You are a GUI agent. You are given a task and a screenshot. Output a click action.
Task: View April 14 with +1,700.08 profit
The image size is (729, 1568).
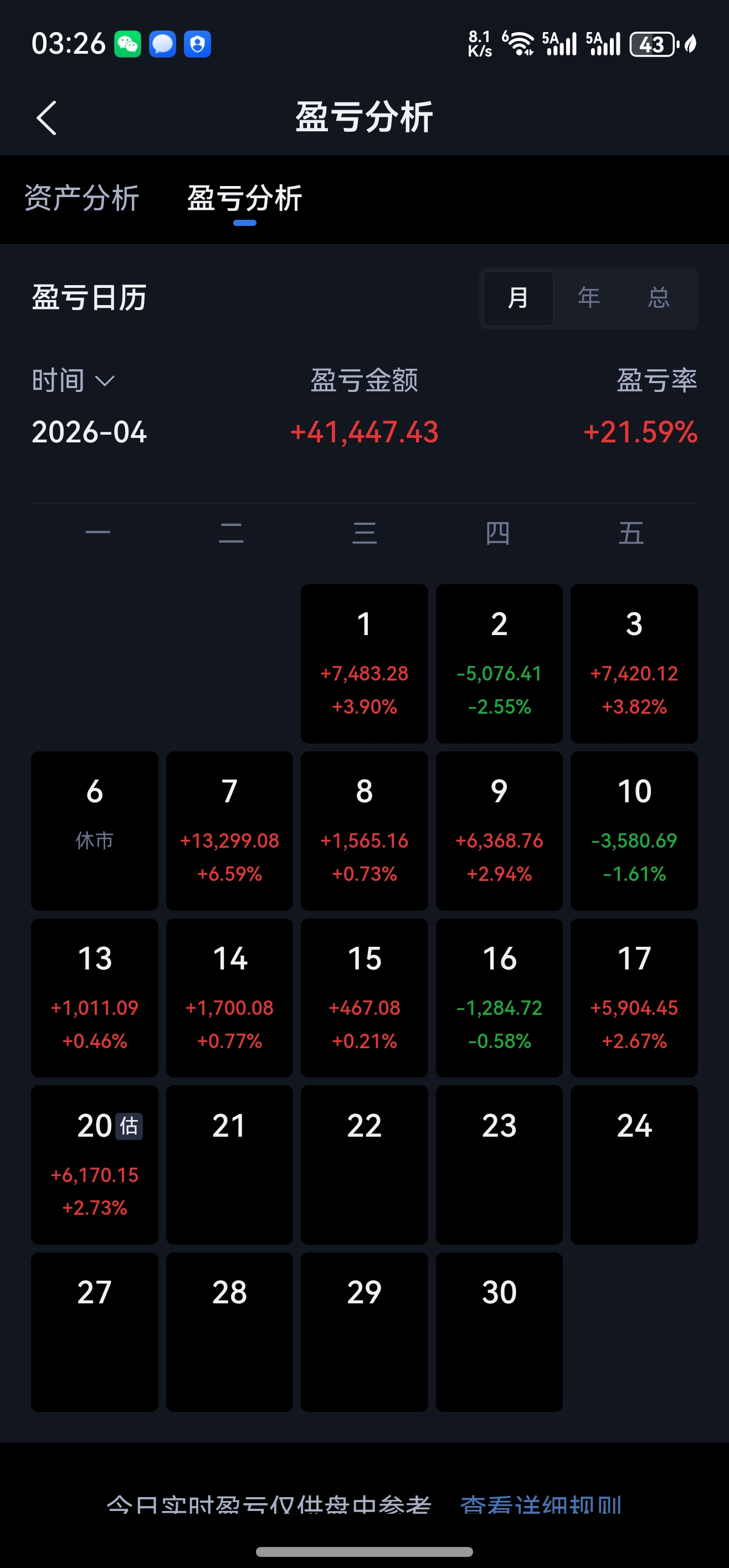[x=229, y=998]
